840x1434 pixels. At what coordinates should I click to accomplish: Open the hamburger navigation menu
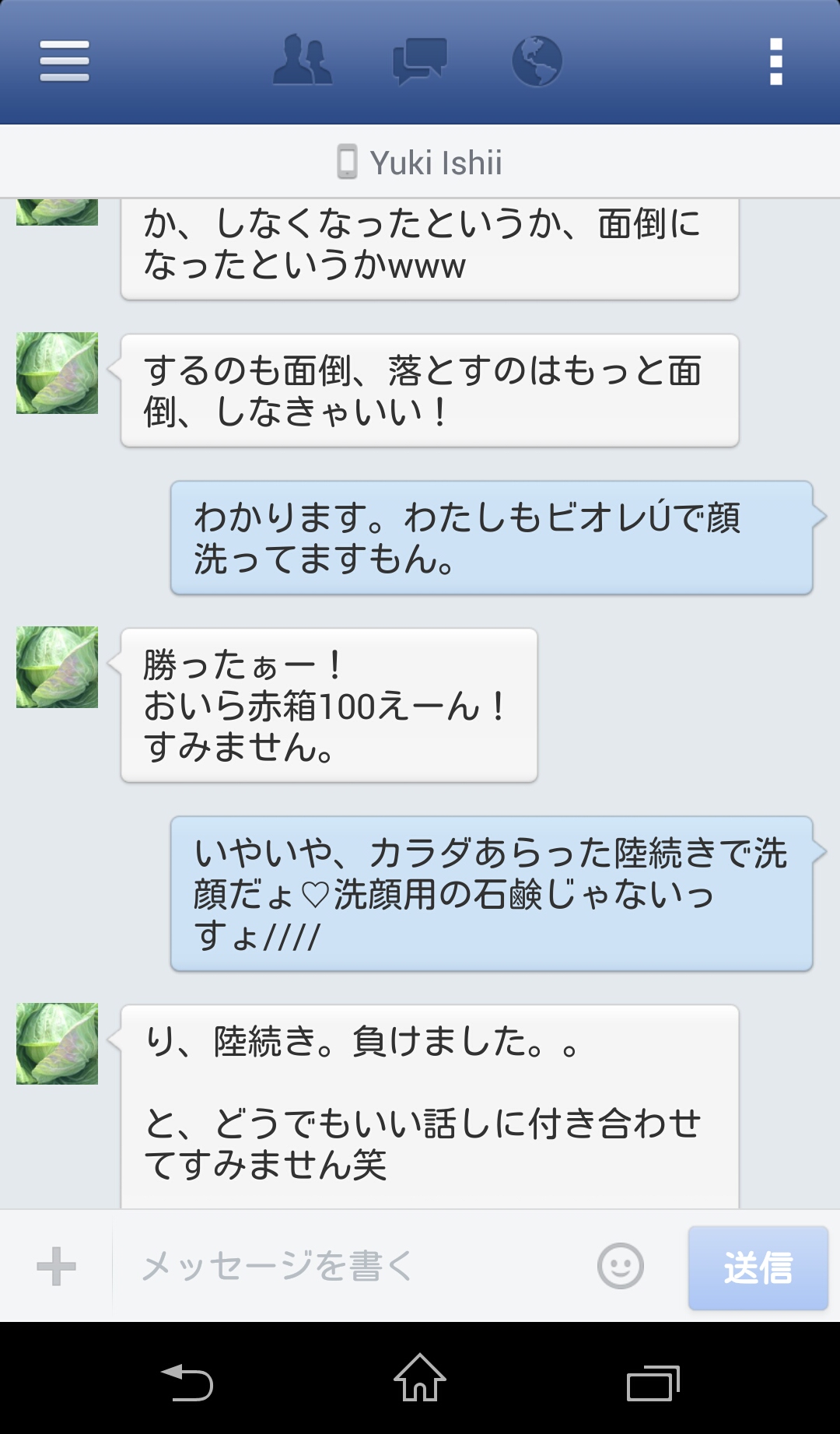point(65,61)
